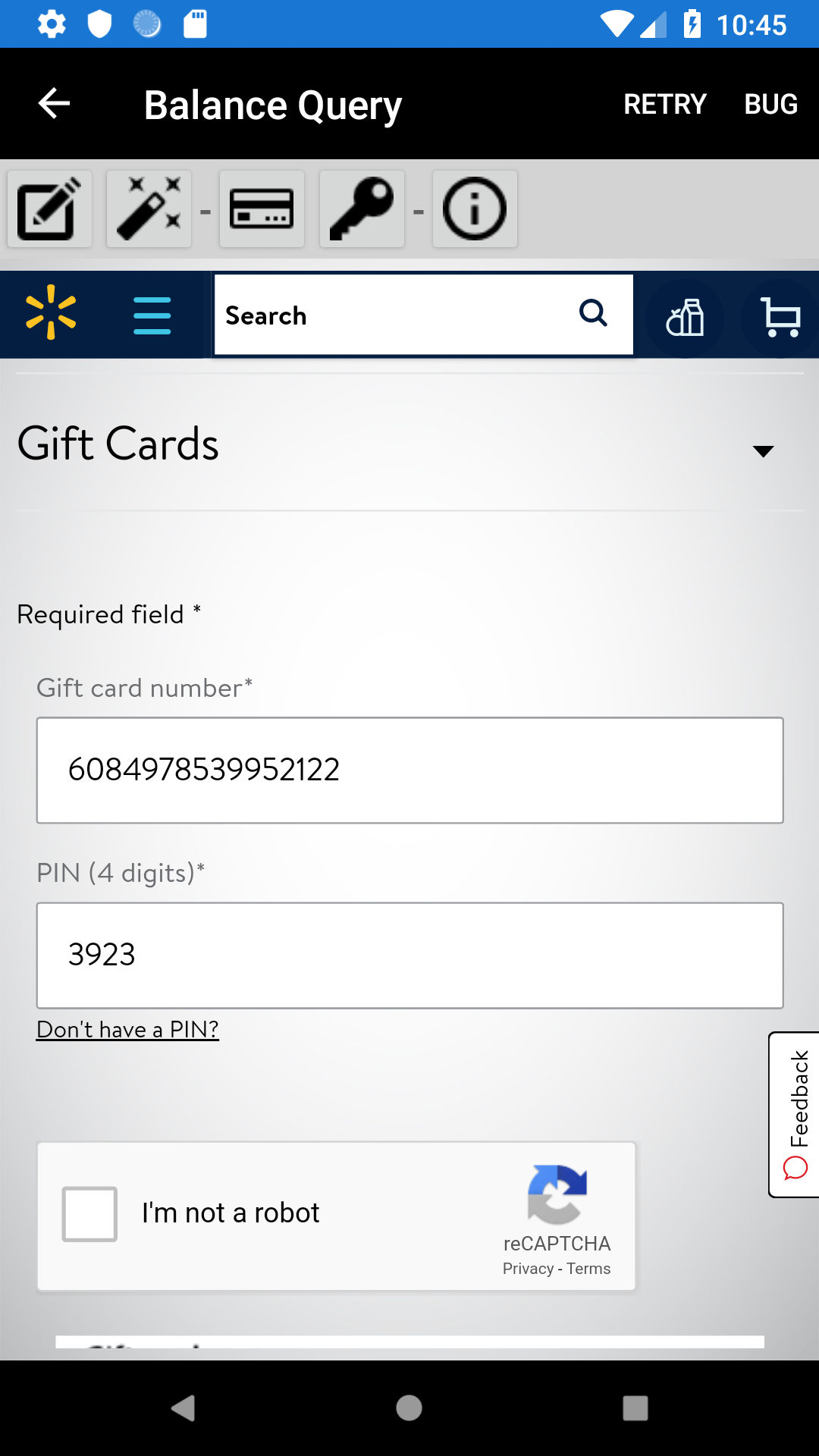The image size is (819, 1456).
Task: Tap the magic wand autofill icon
Action: (x=149, y=209)
